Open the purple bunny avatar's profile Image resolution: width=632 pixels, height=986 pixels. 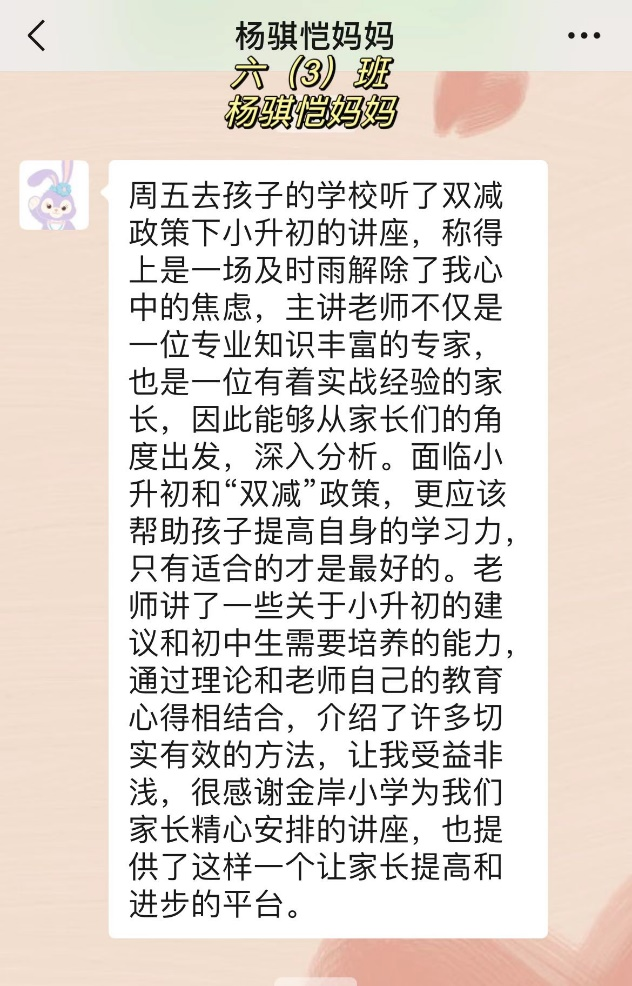point(54,195)
